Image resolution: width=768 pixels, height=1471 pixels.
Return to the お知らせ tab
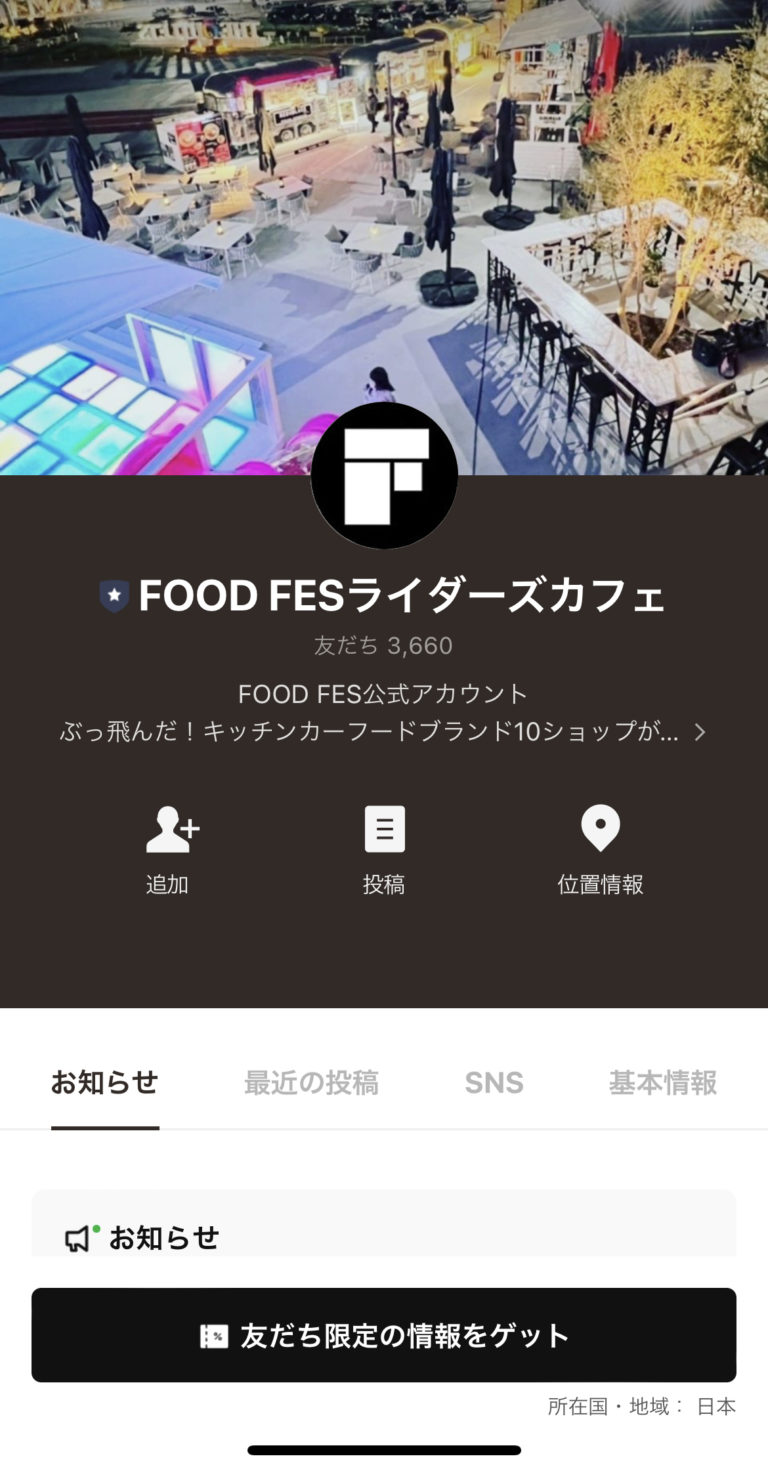tap(105, 1083)
